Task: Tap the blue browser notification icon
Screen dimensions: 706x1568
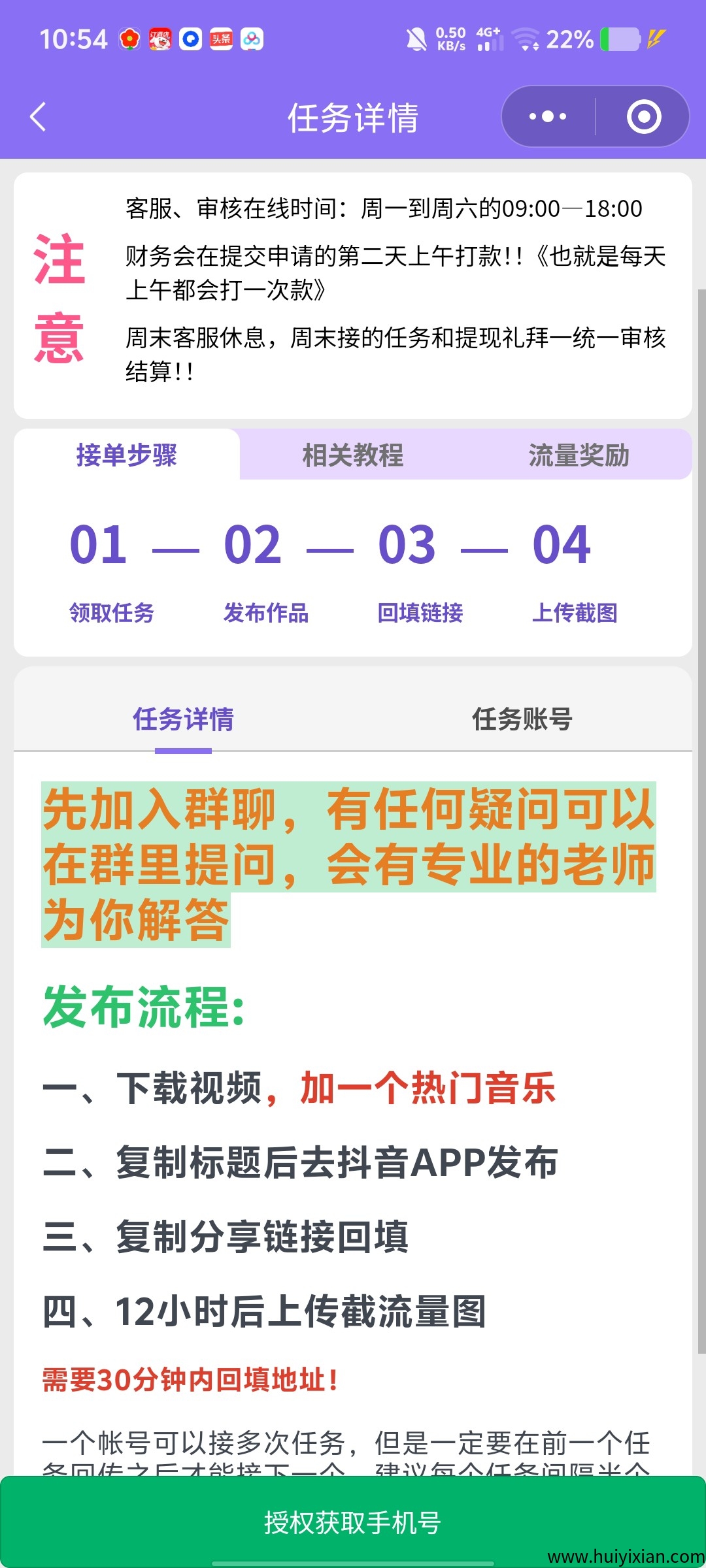Action: pos(191,39)
